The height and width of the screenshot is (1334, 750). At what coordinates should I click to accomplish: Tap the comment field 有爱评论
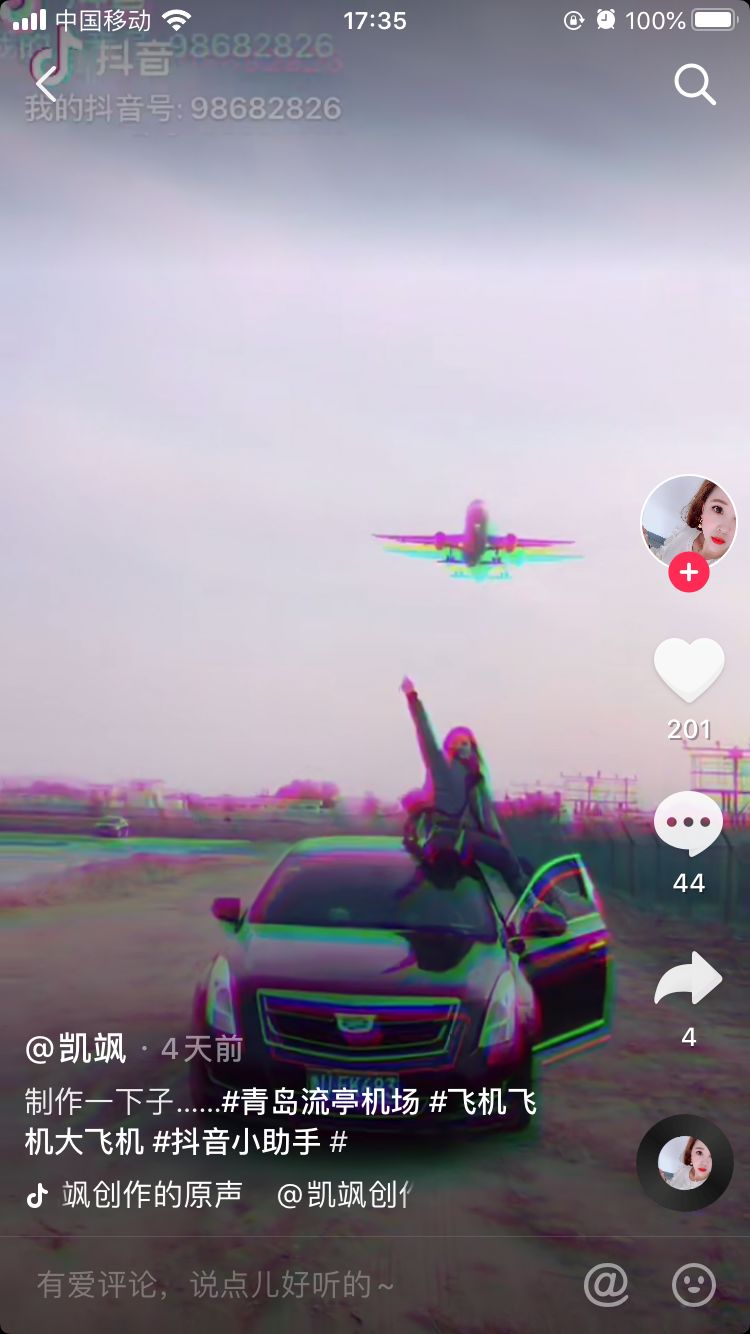[x=216, y=1285]
